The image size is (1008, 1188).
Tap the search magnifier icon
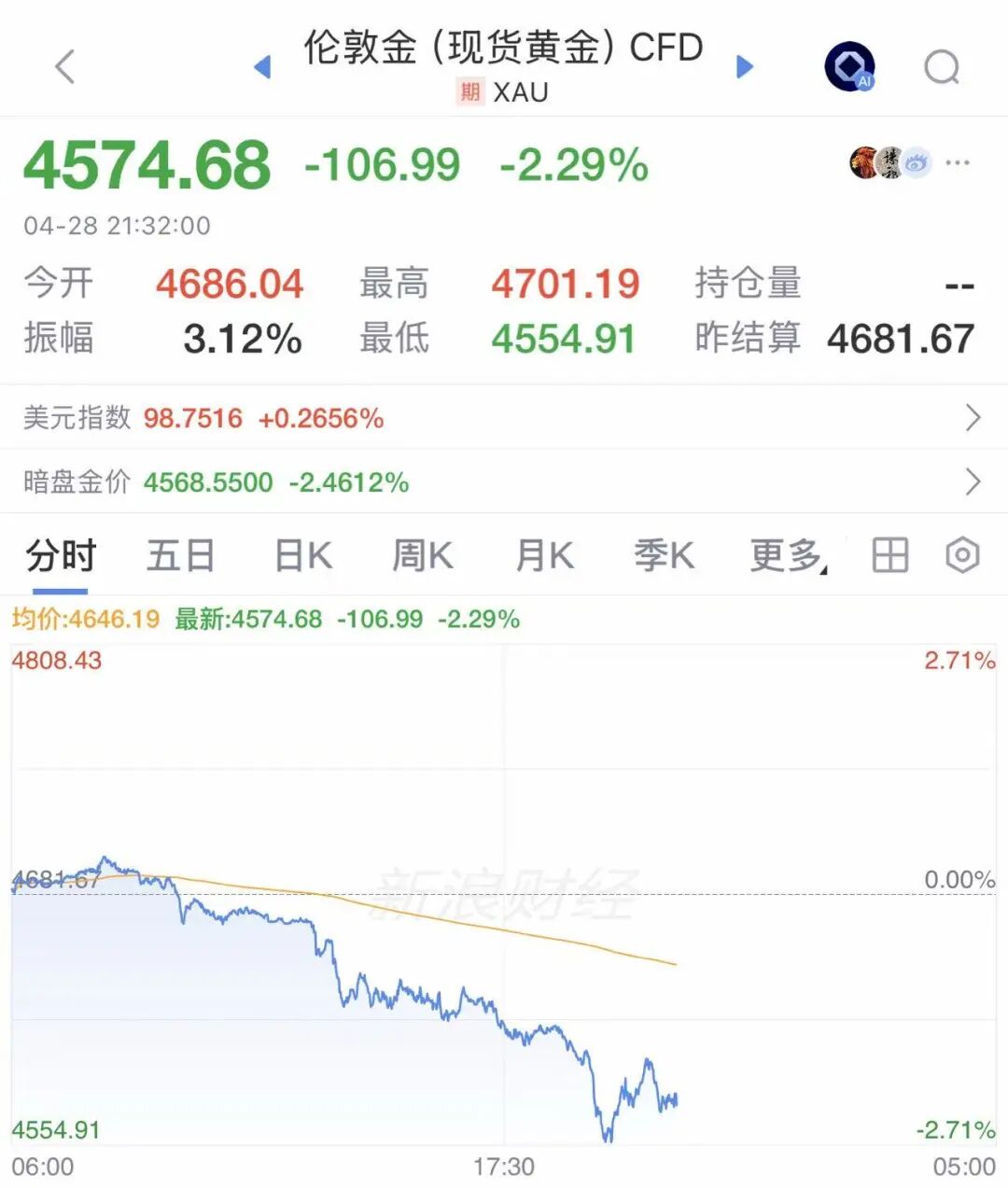pos(942,65)
